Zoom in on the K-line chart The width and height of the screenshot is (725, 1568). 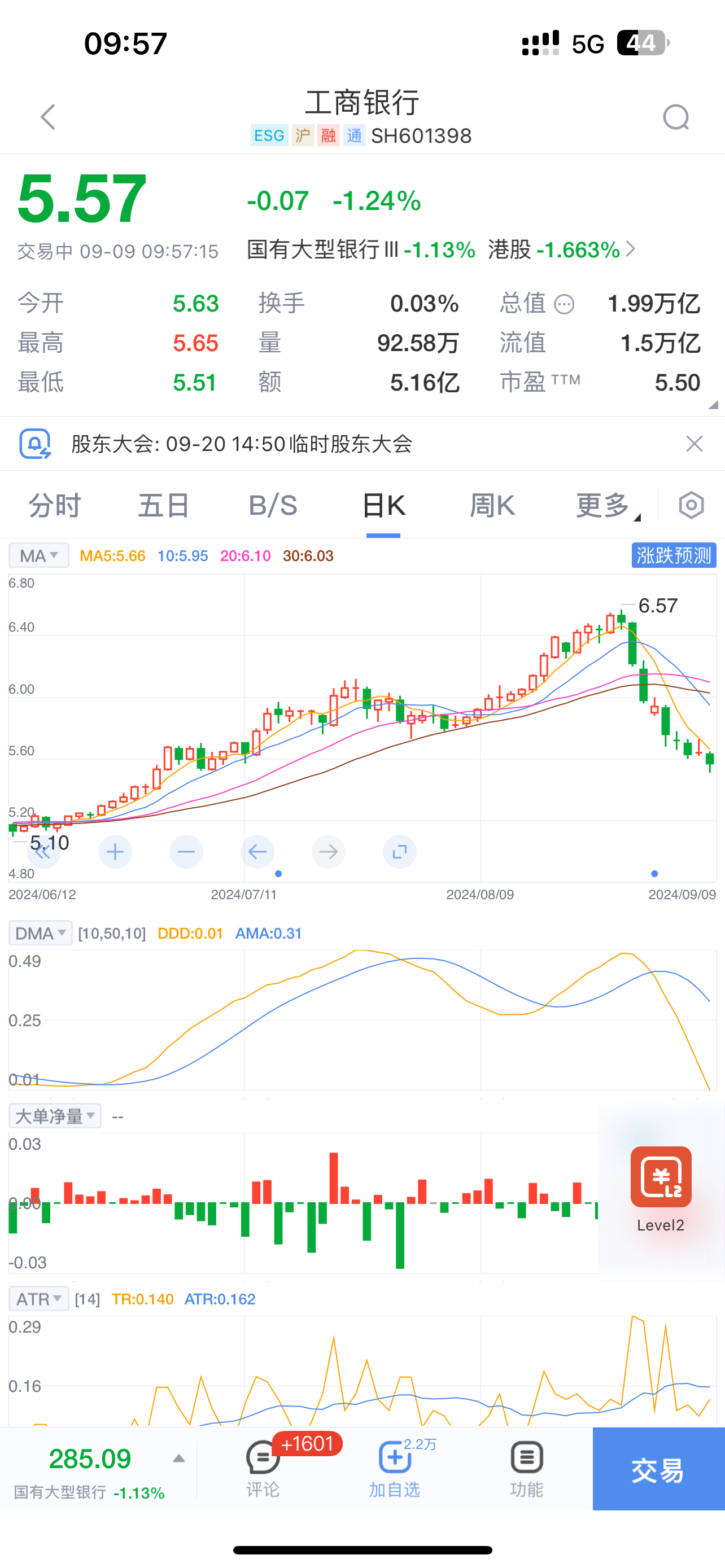(x=115, y=852)
